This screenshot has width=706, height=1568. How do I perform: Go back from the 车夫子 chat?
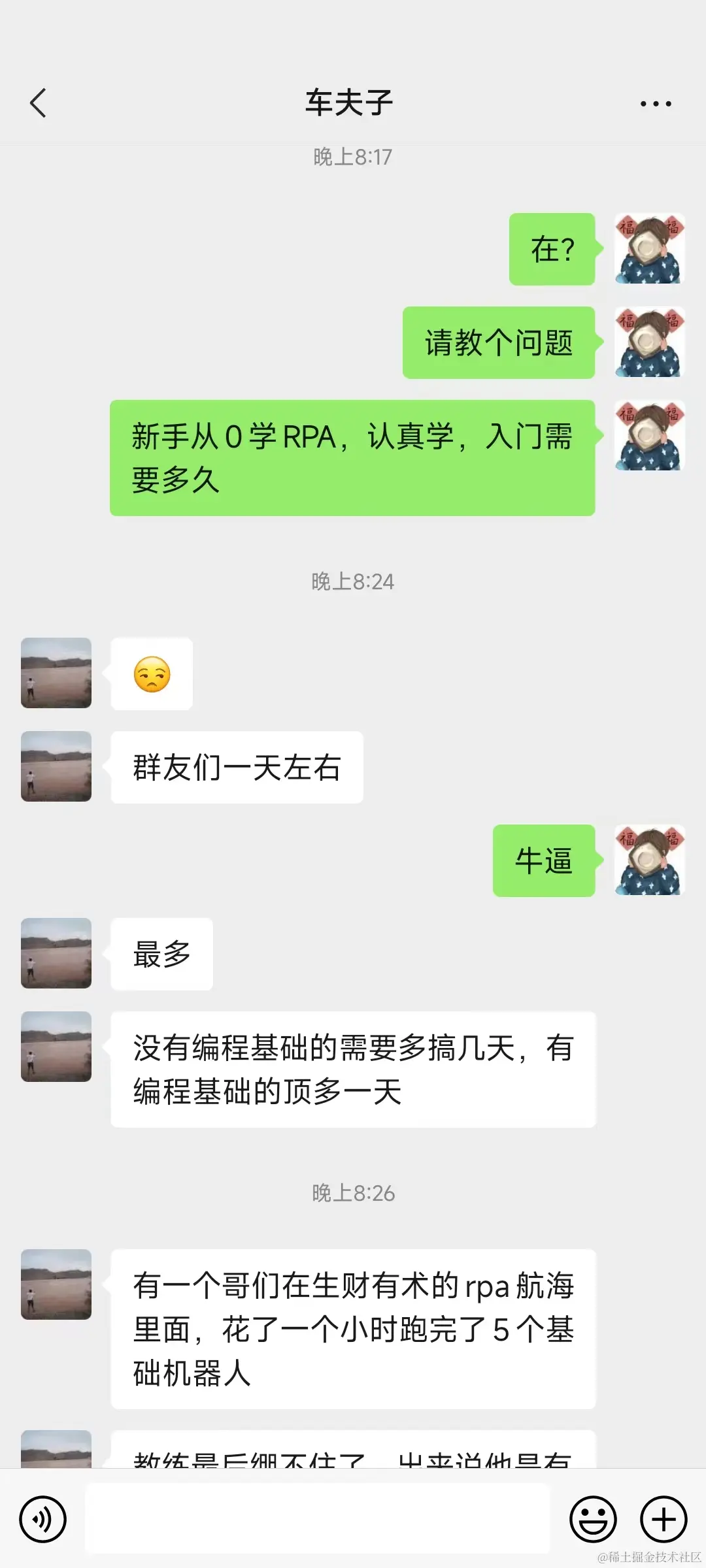pos(39,103)
